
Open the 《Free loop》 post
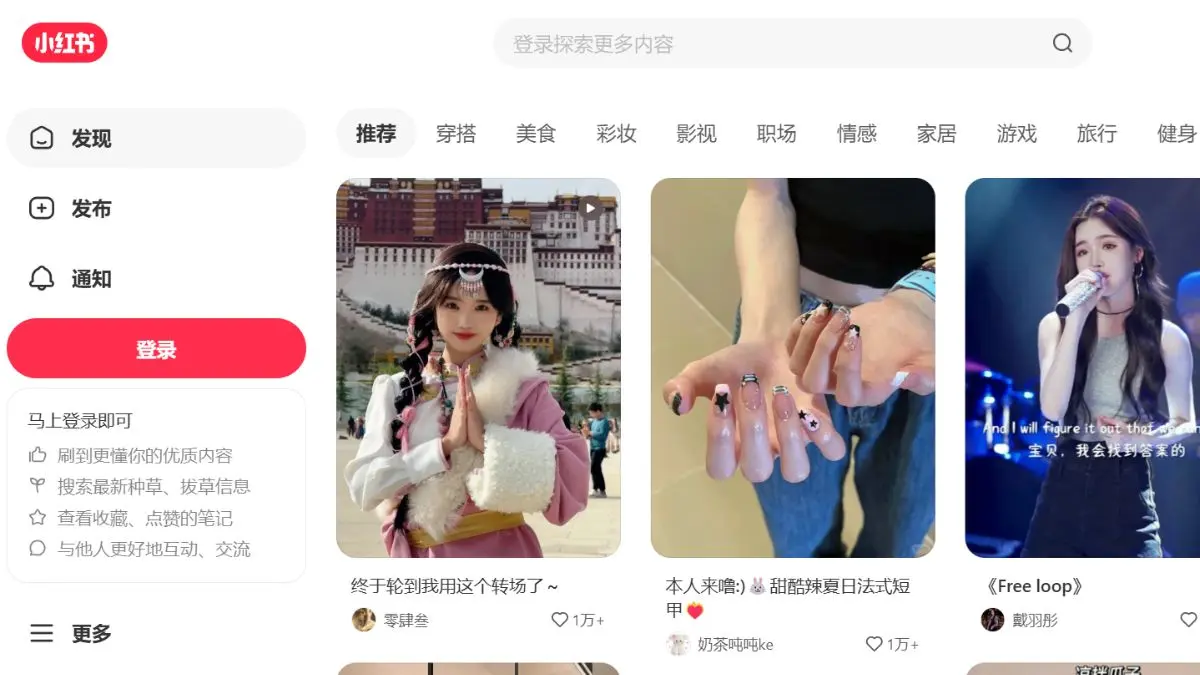pyautogui.click(x=1082, y=367)
